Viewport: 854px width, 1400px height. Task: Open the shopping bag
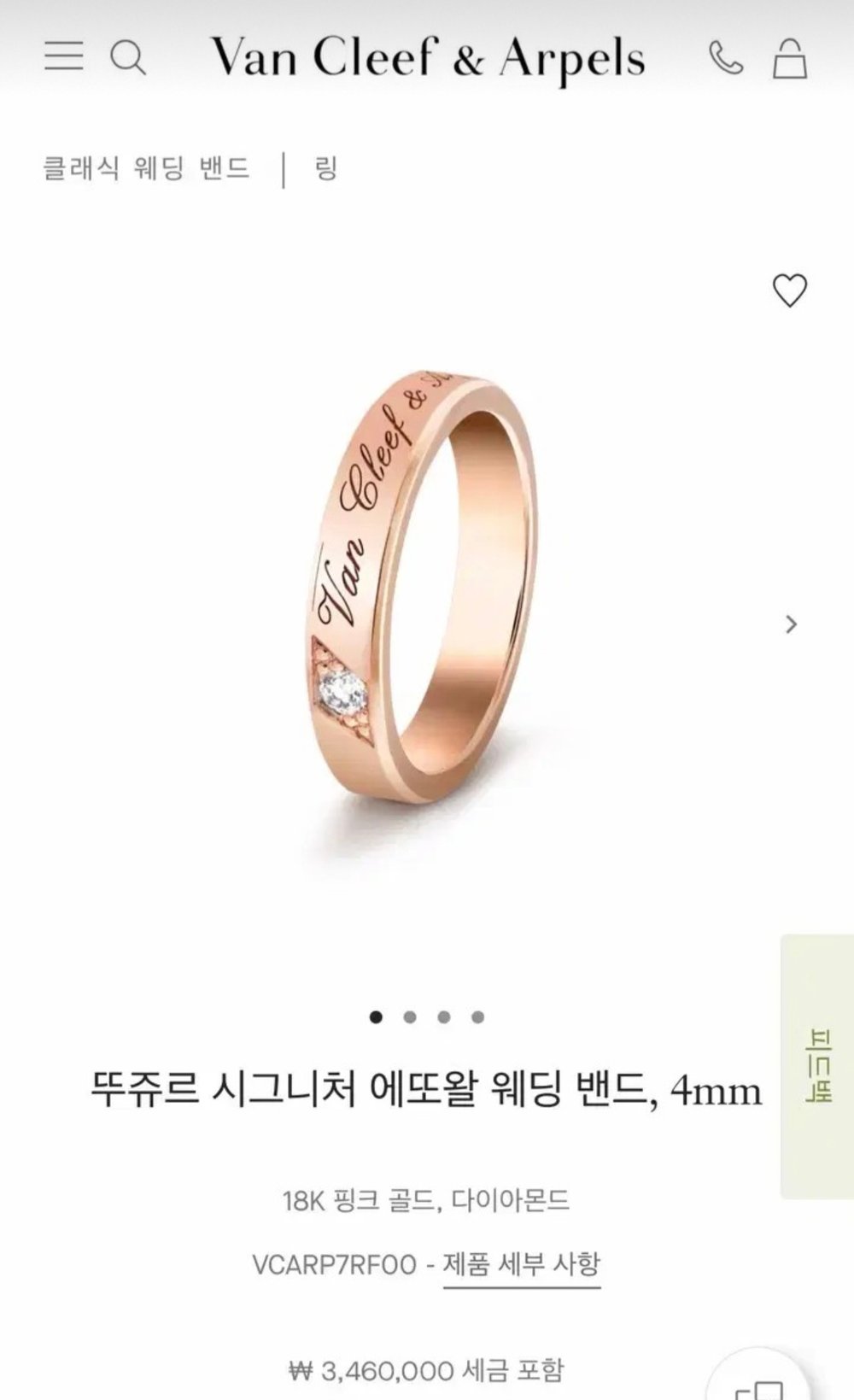(790, 58)
